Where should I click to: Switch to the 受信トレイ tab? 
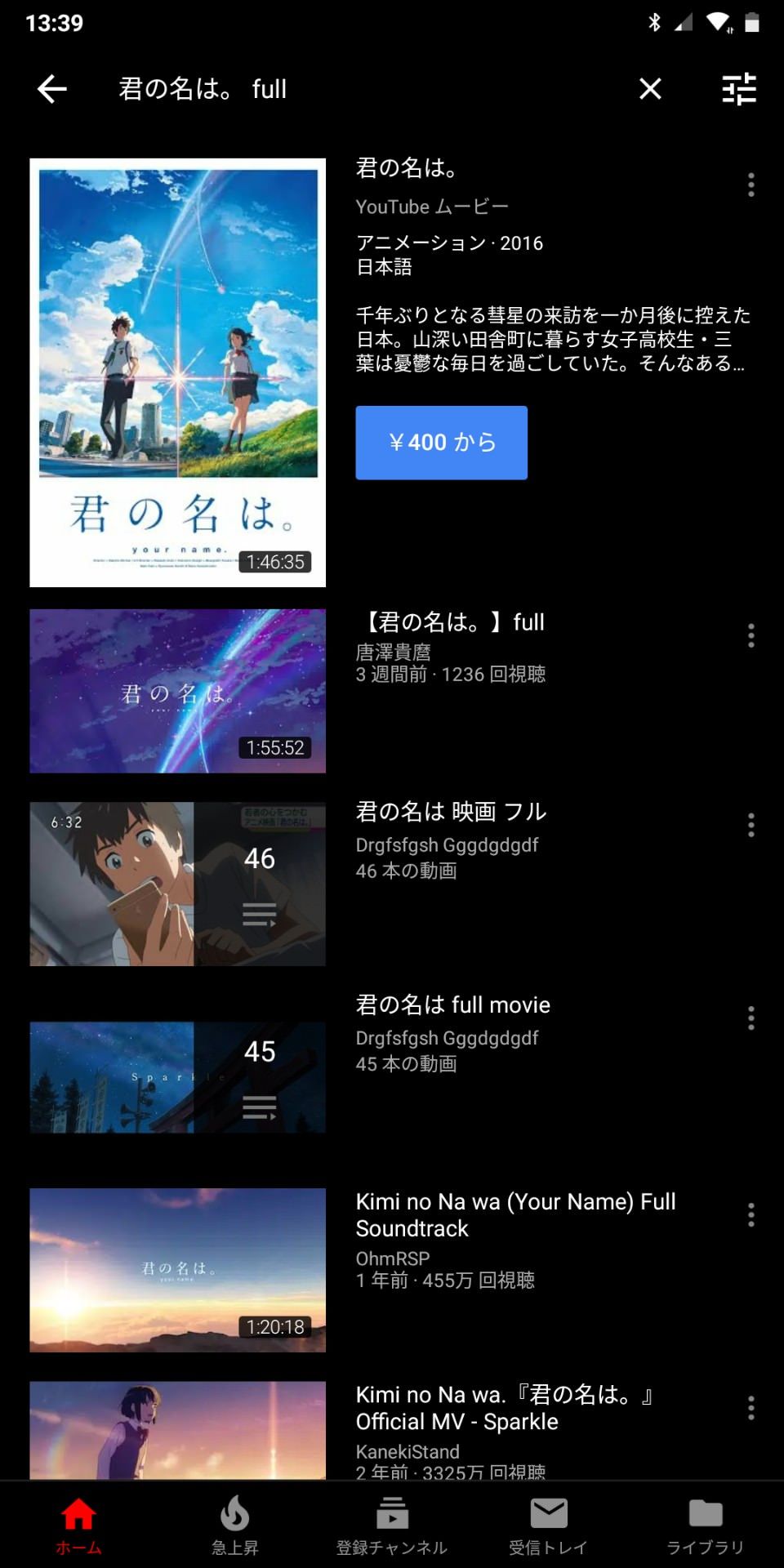pyautogui.click(x=548, y=1524)
